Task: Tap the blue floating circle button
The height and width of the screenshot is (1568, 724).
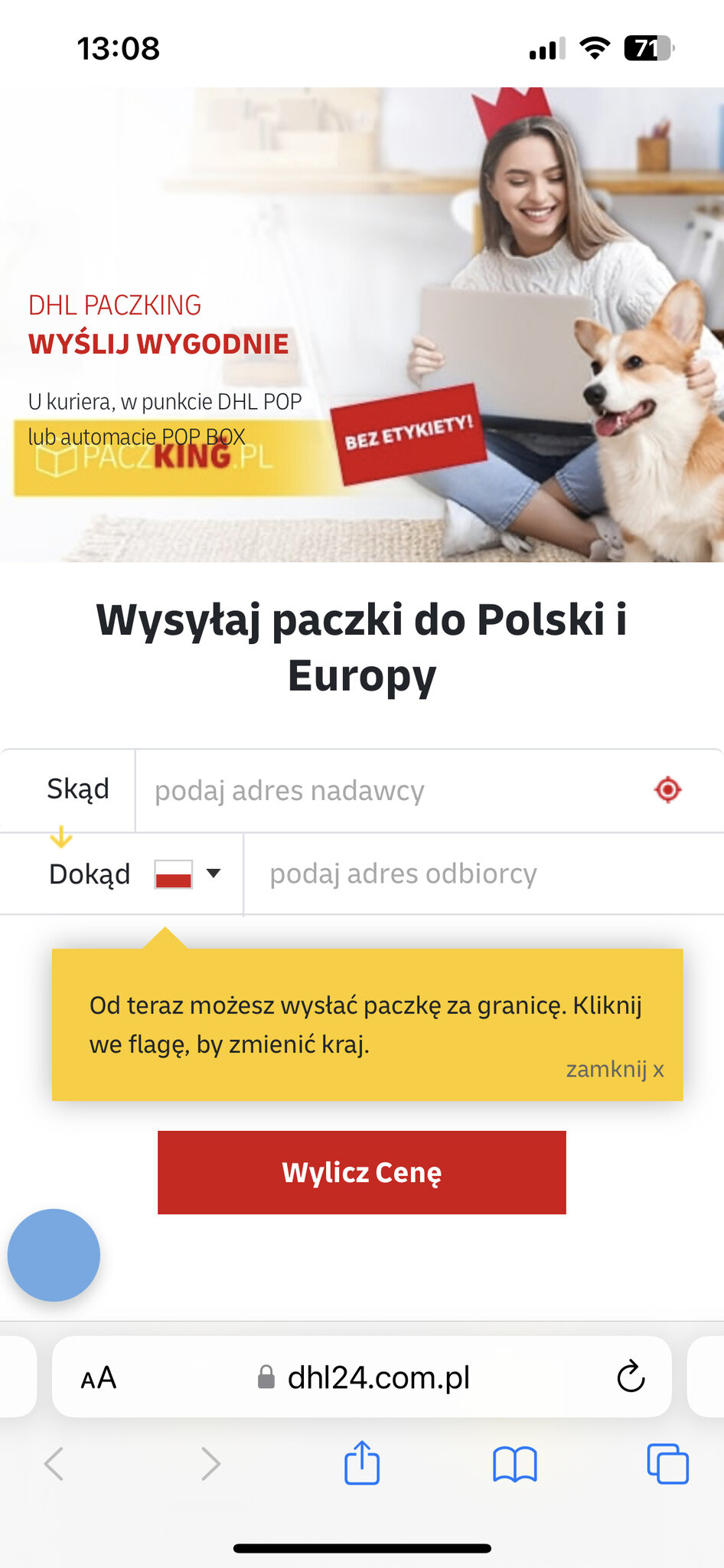Action: (54, 1255)
